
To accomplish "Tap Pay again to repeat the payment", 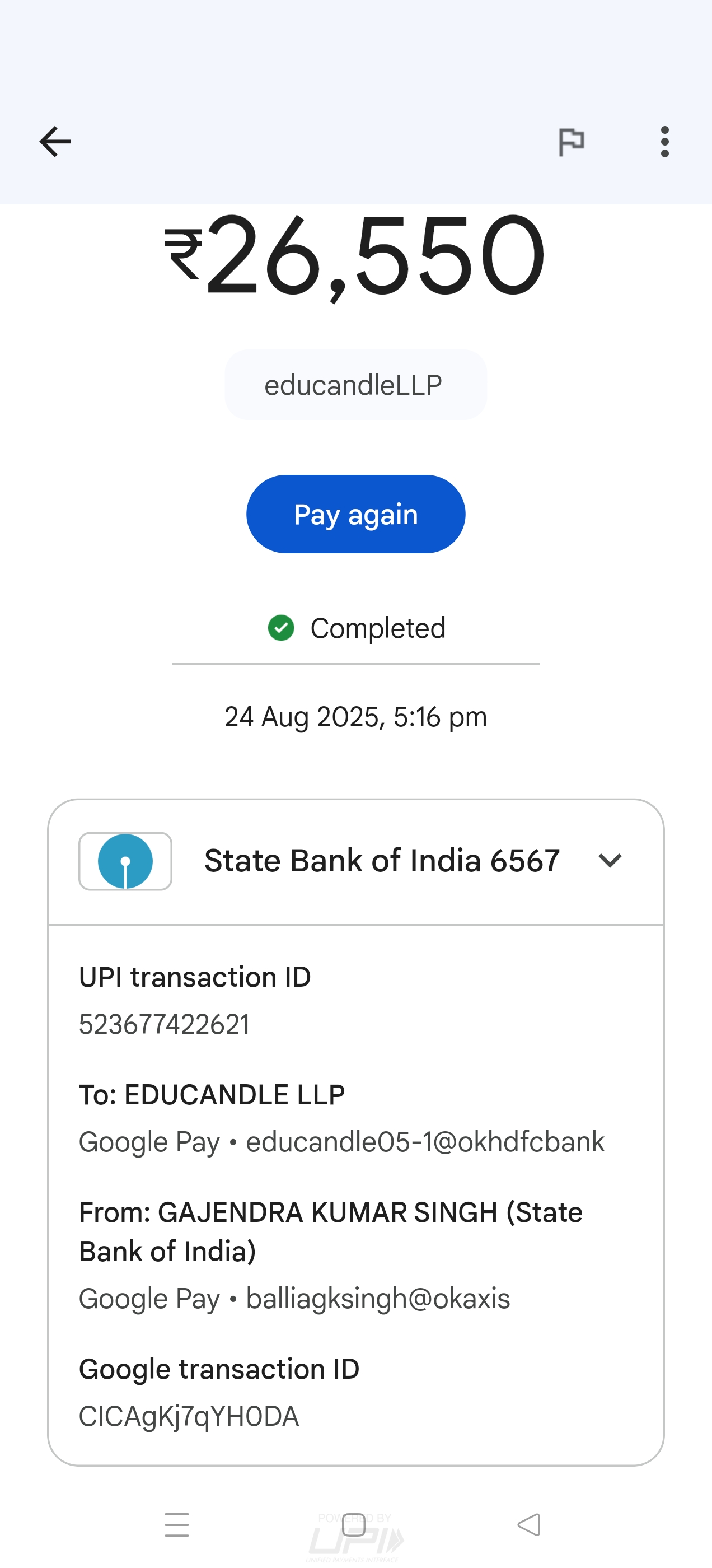I will [x=355, y=514].
